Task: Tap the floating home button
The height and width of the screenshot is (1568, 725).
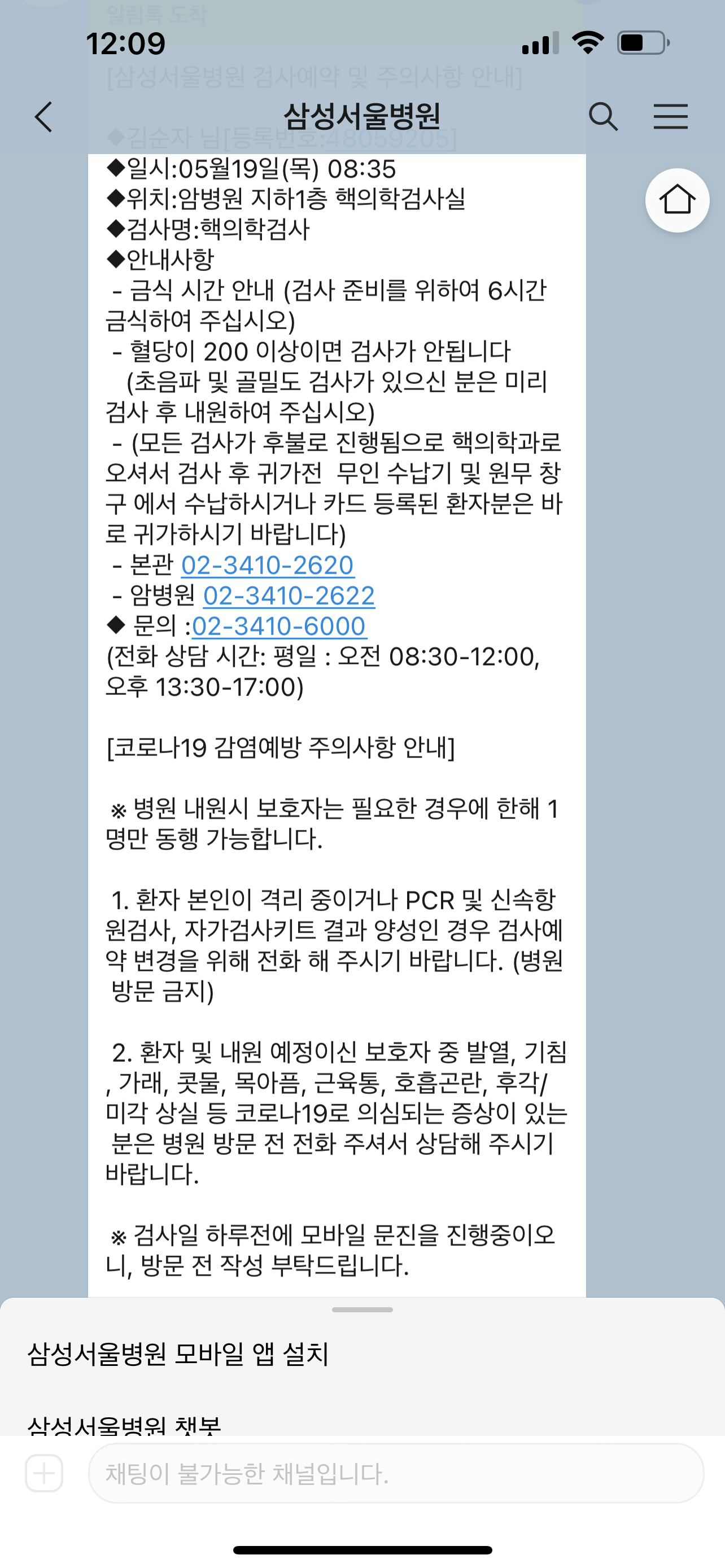Action: (x=677, y=200)
